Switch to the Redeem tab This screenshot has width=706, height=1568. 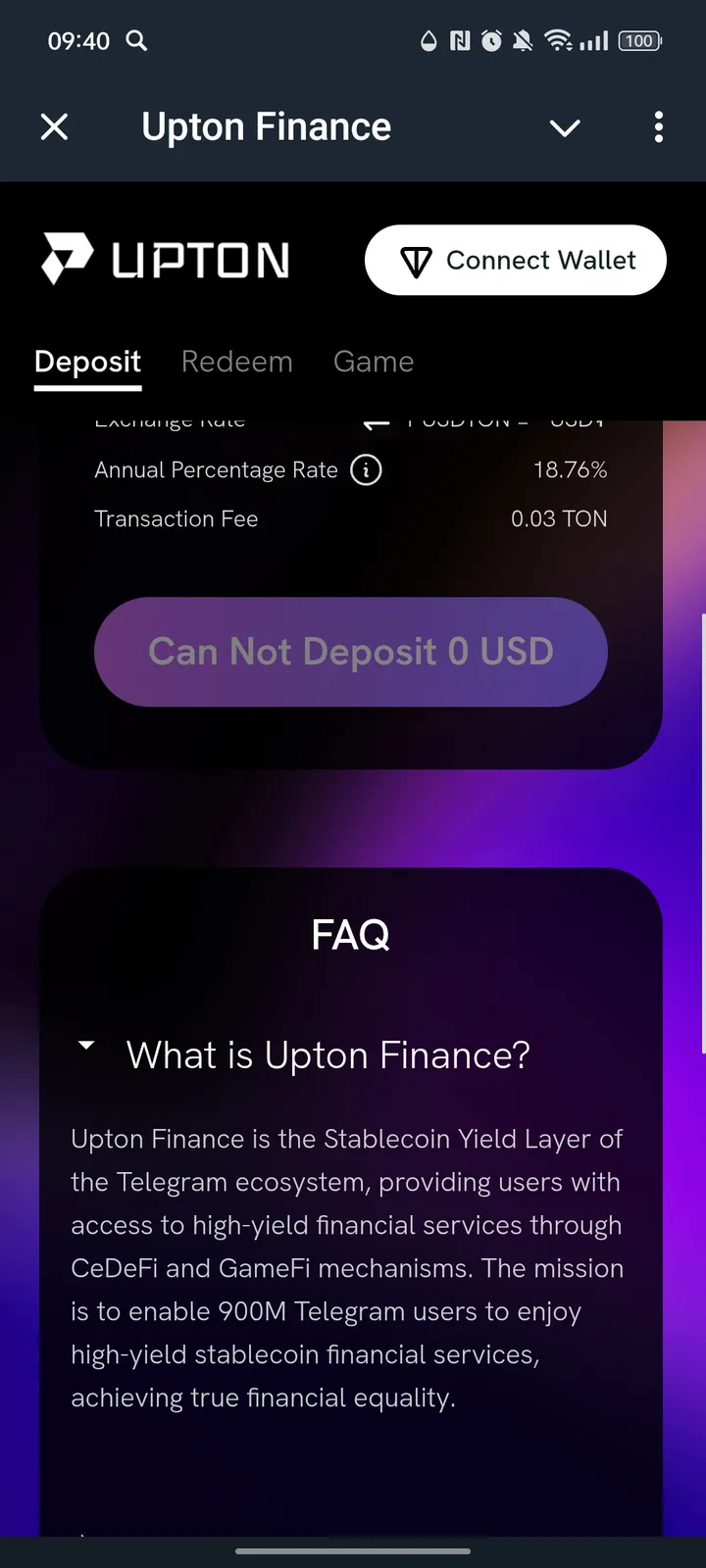pos(236,361)
